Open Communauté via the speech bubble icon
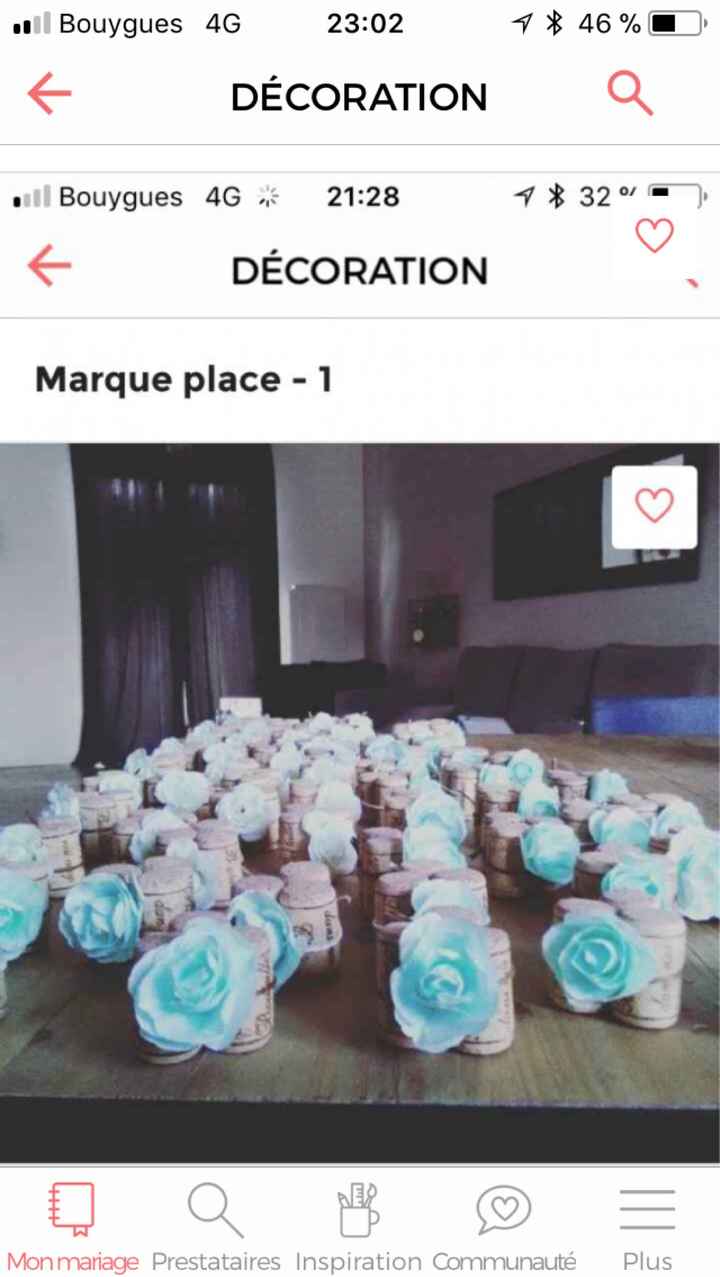720x1277 pixels. point(504,1208)
